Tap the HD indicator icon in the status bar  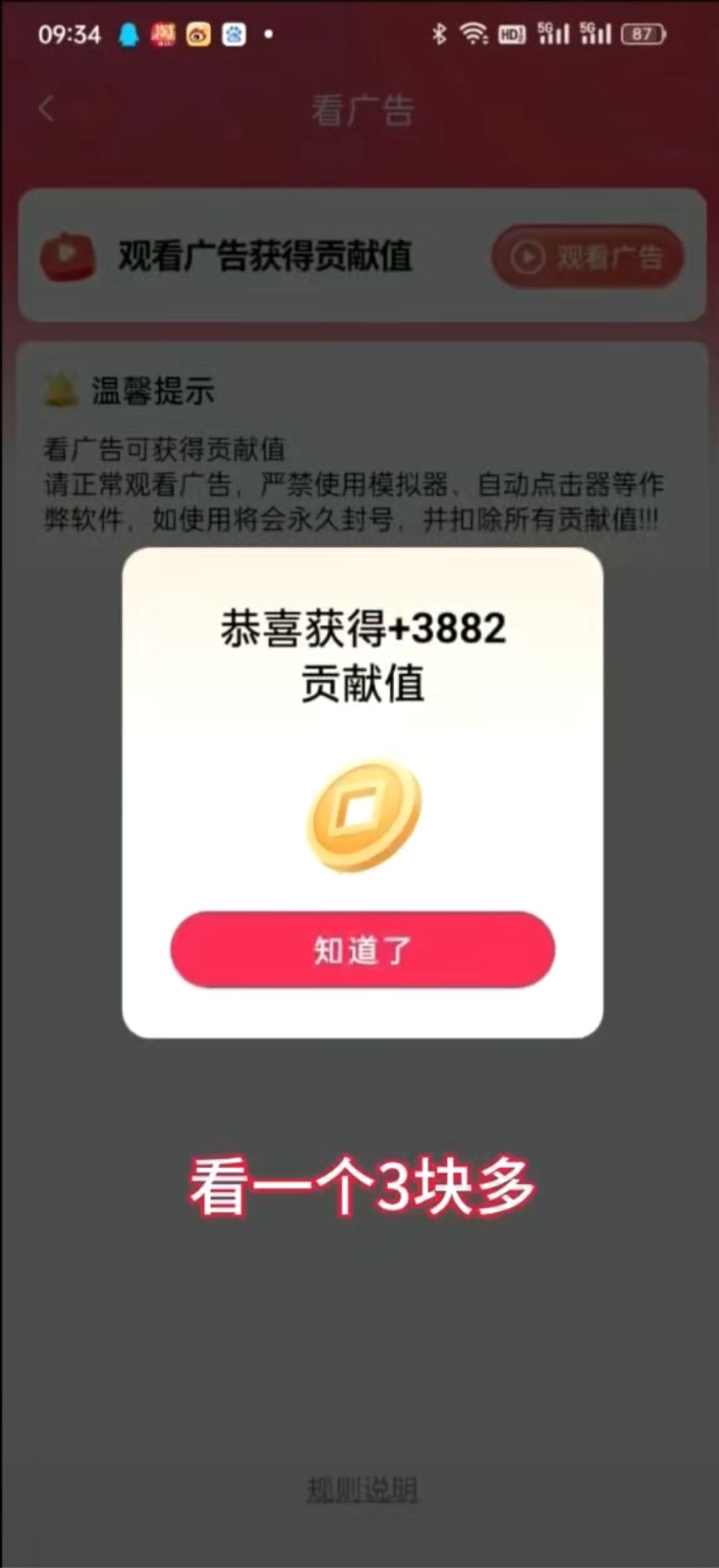coord(511,33)
